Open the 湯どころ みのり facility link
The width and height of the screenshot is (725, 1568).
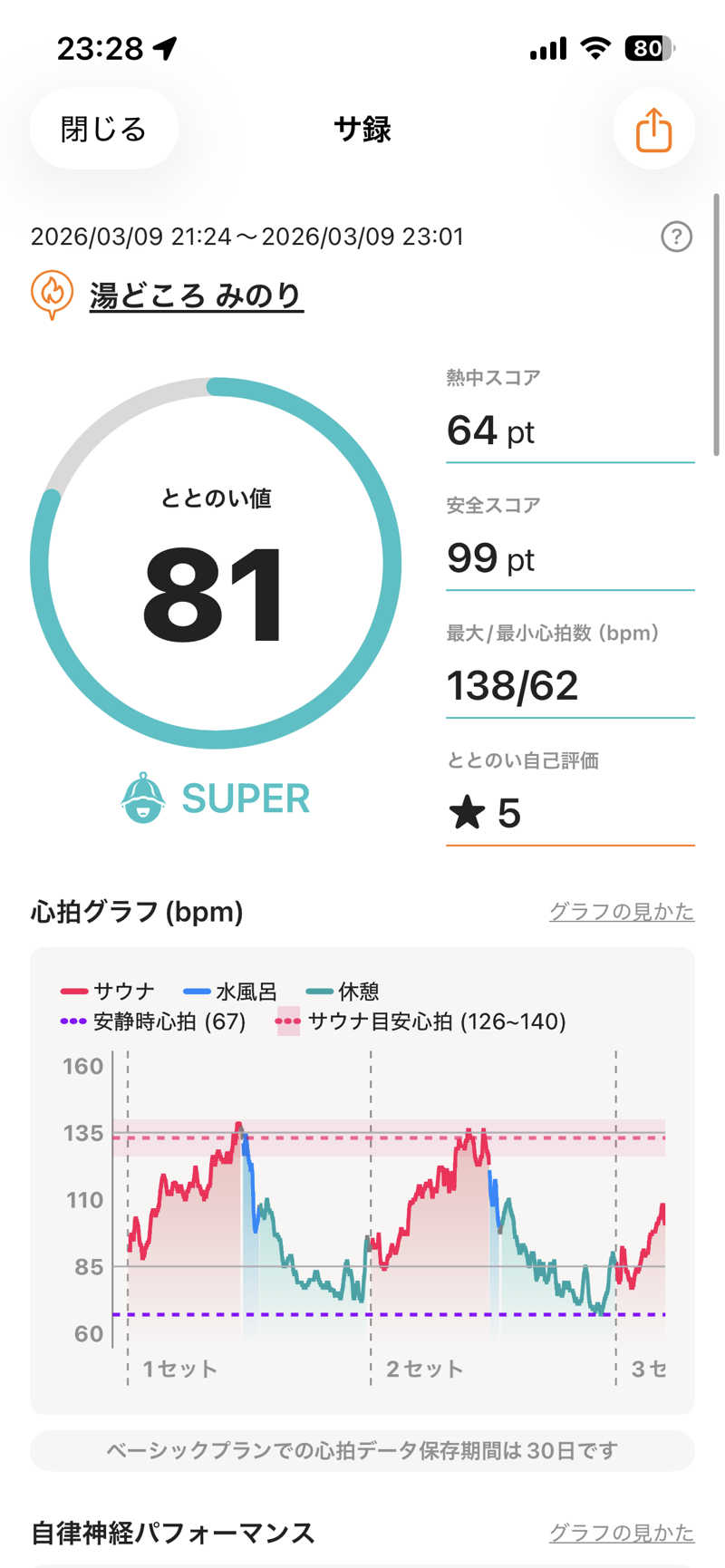tap(196, 295)
